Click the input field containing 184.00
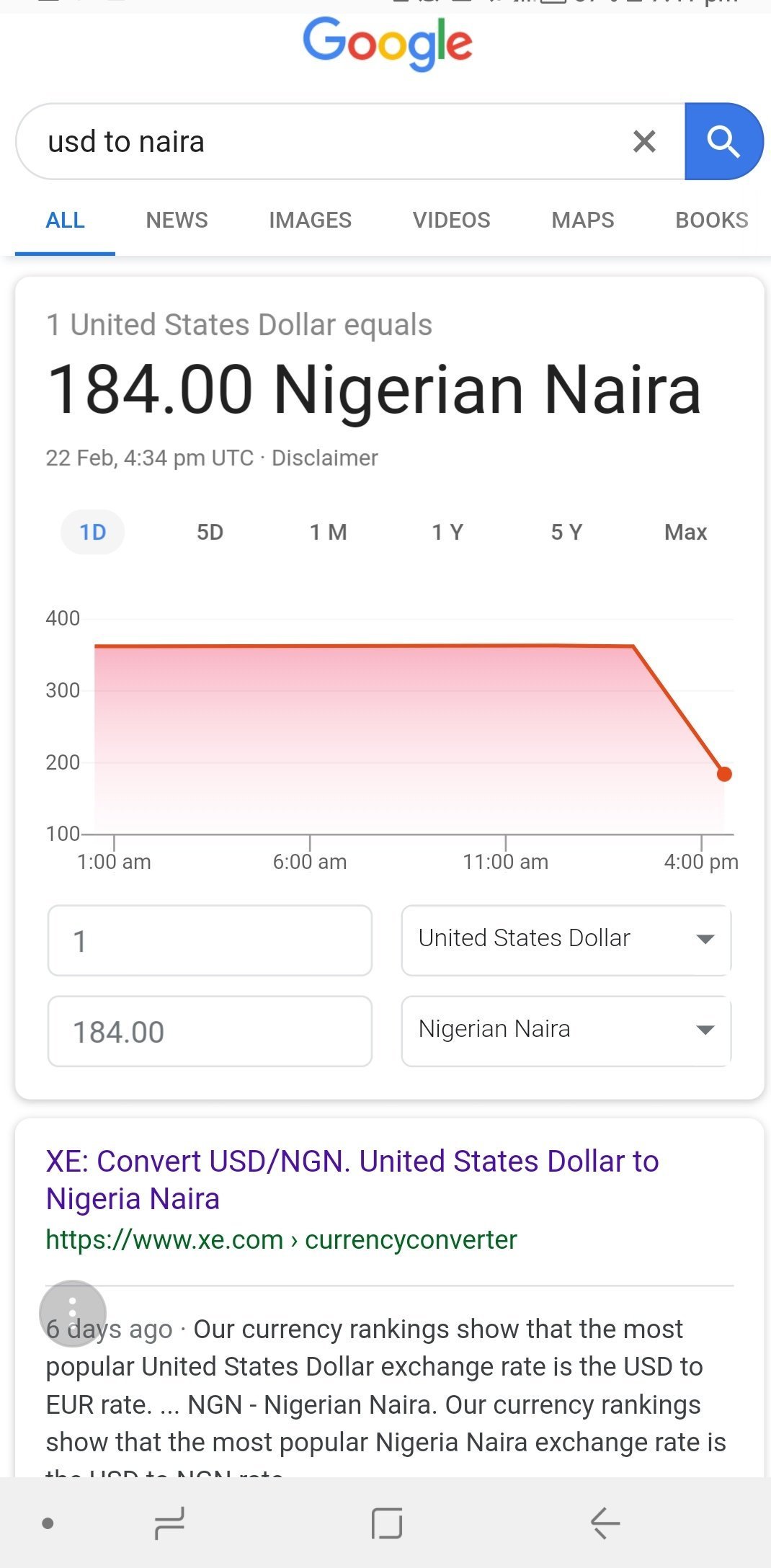Viewport: 771px width, 1568px height. (210, 1031)
